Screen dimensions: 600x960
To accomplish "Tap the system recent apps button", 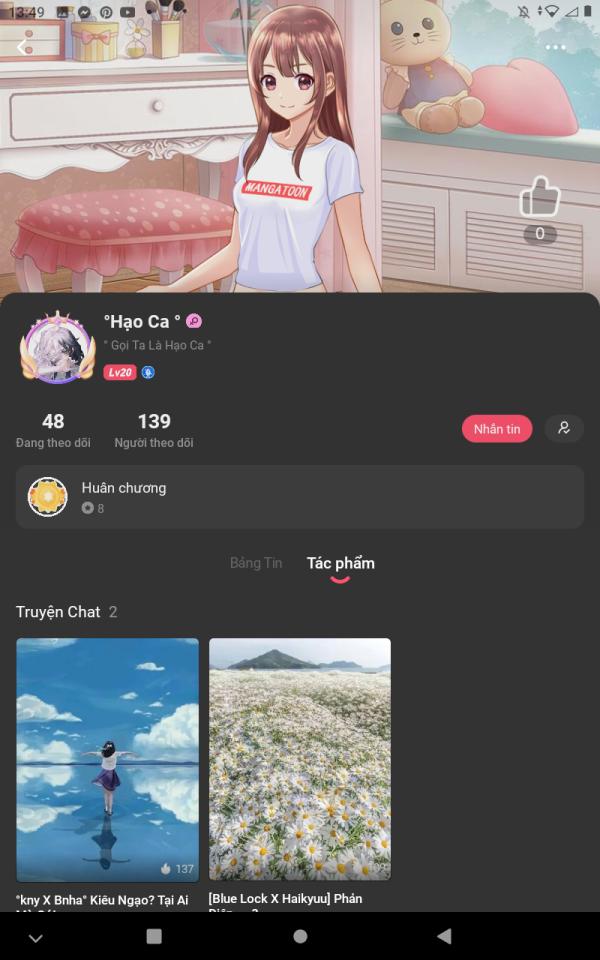I will coord(154,936).
